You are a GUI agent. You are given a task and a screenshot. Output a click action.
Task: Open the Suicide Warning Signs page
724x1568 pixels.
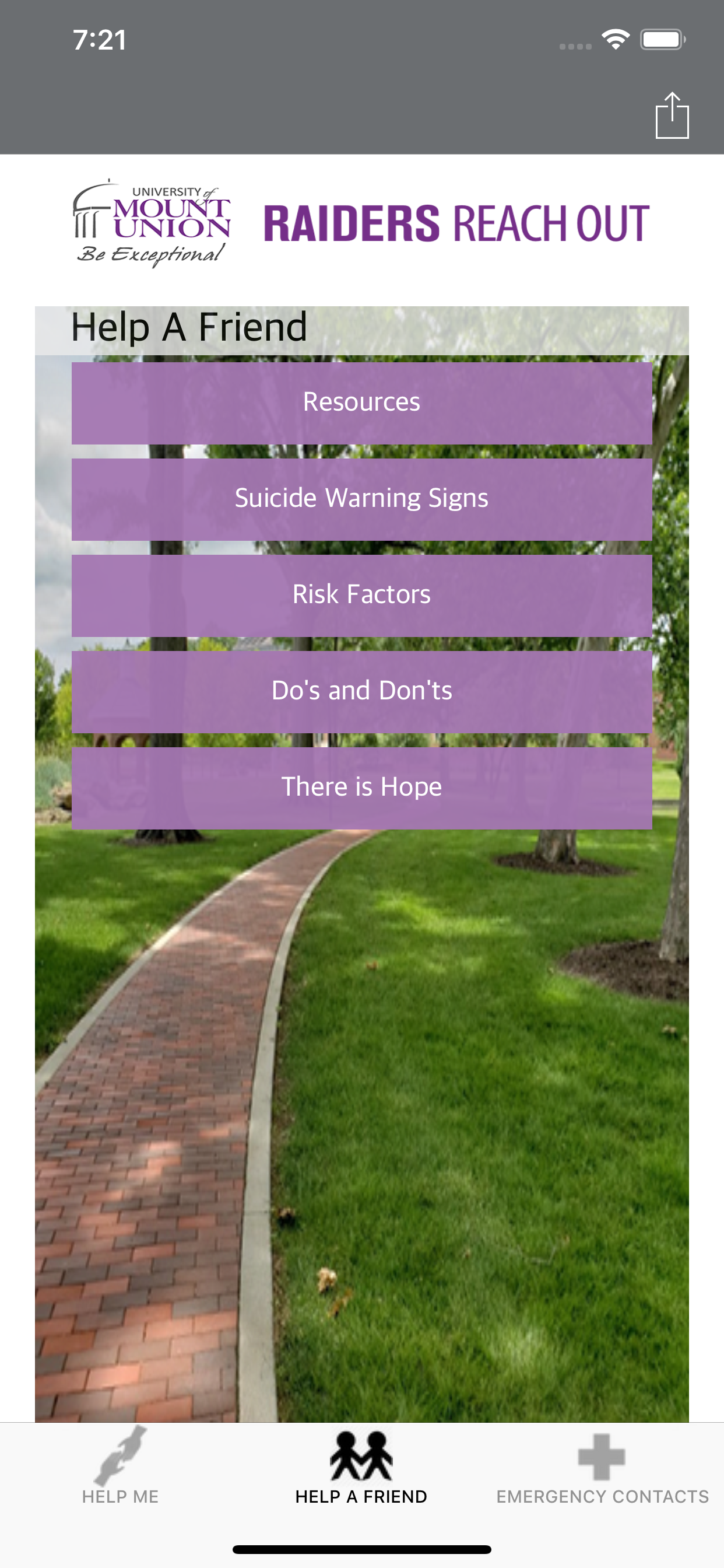tap(361, 498)
